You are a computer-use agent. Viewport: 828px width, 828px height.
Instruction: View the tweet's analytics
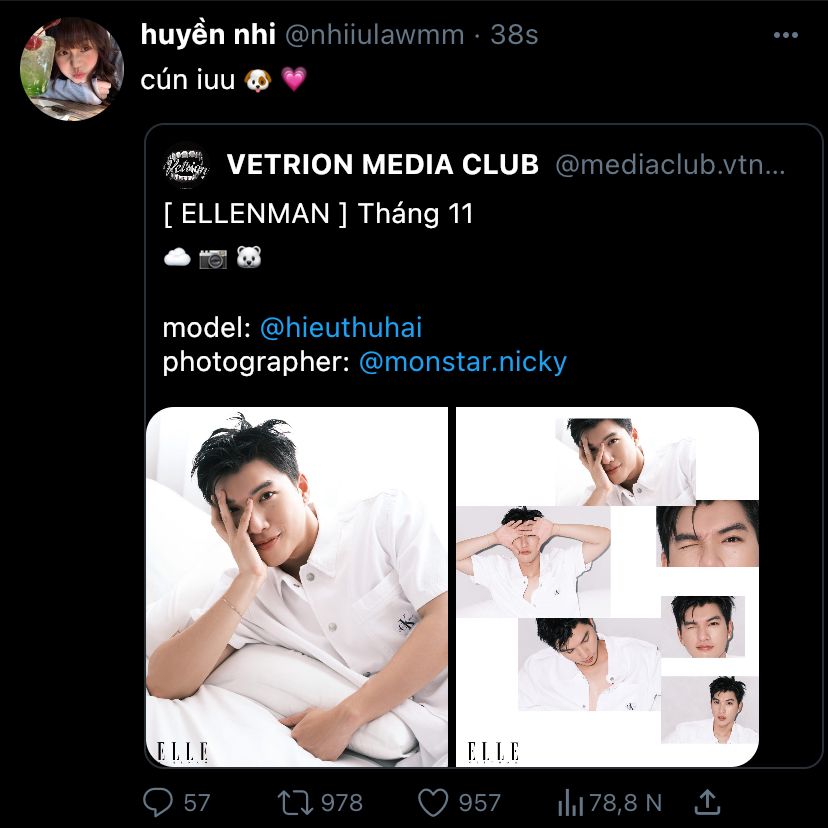coord(571,803)
